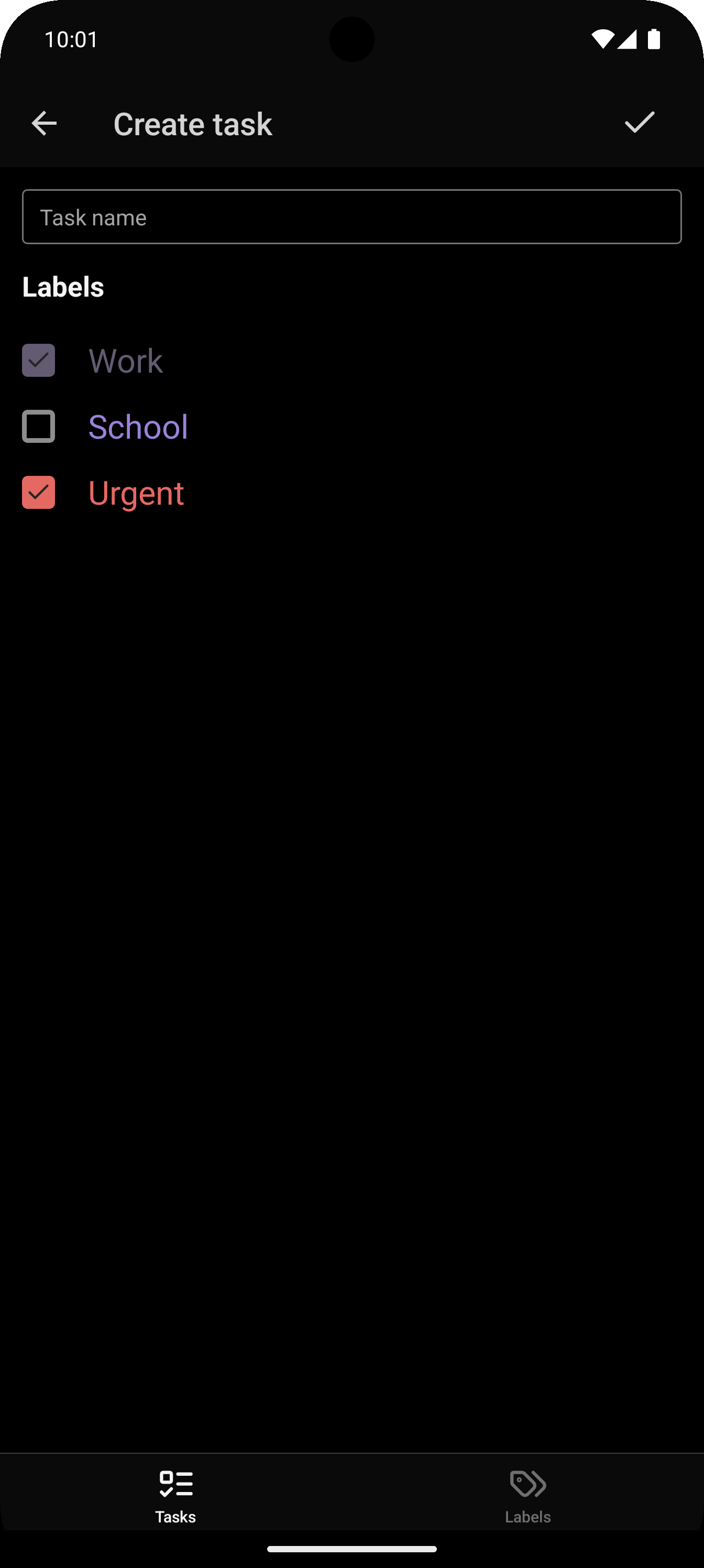Viewport: 704px width, 1568px height.
Task: Switch to the Tasks tab
Action: pos(176,1495)
